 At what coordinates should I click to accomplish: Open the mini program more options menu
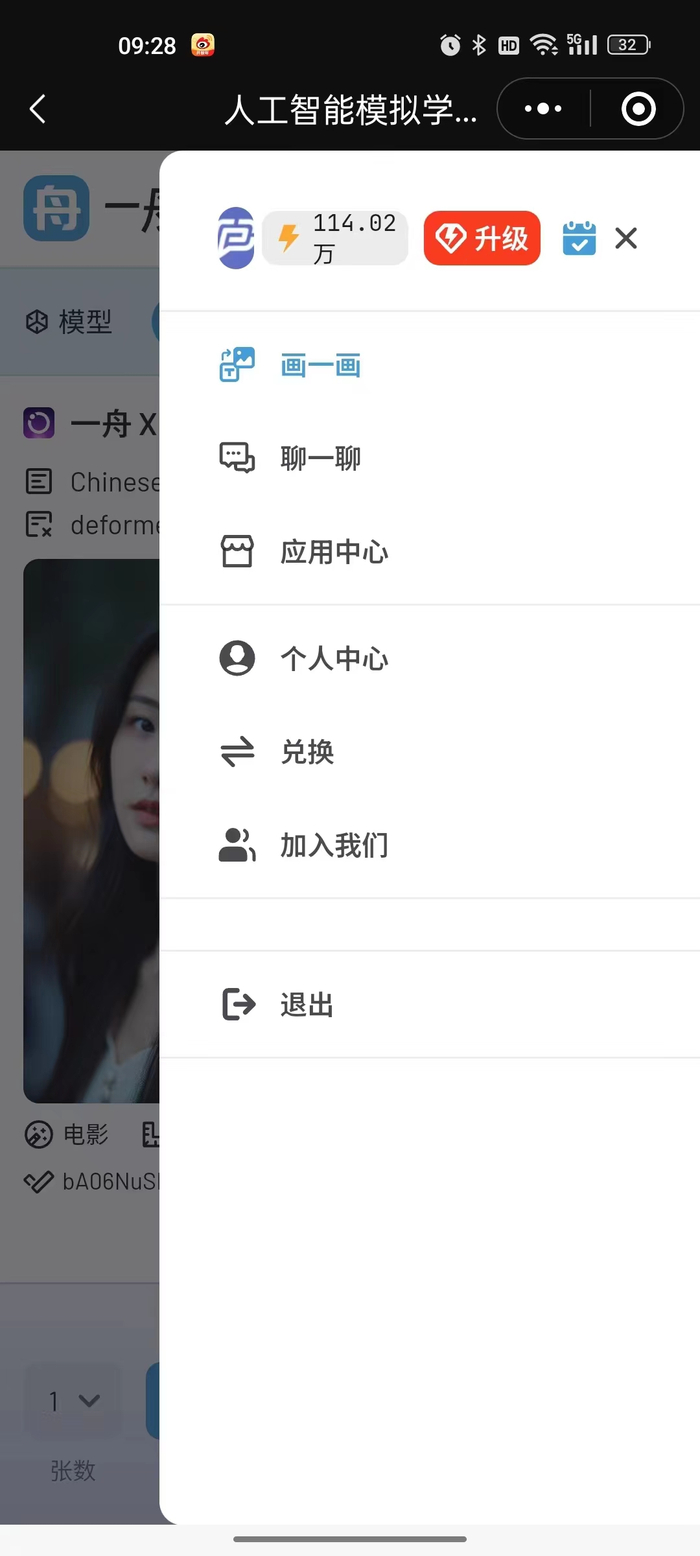click(x=543, y=108)
